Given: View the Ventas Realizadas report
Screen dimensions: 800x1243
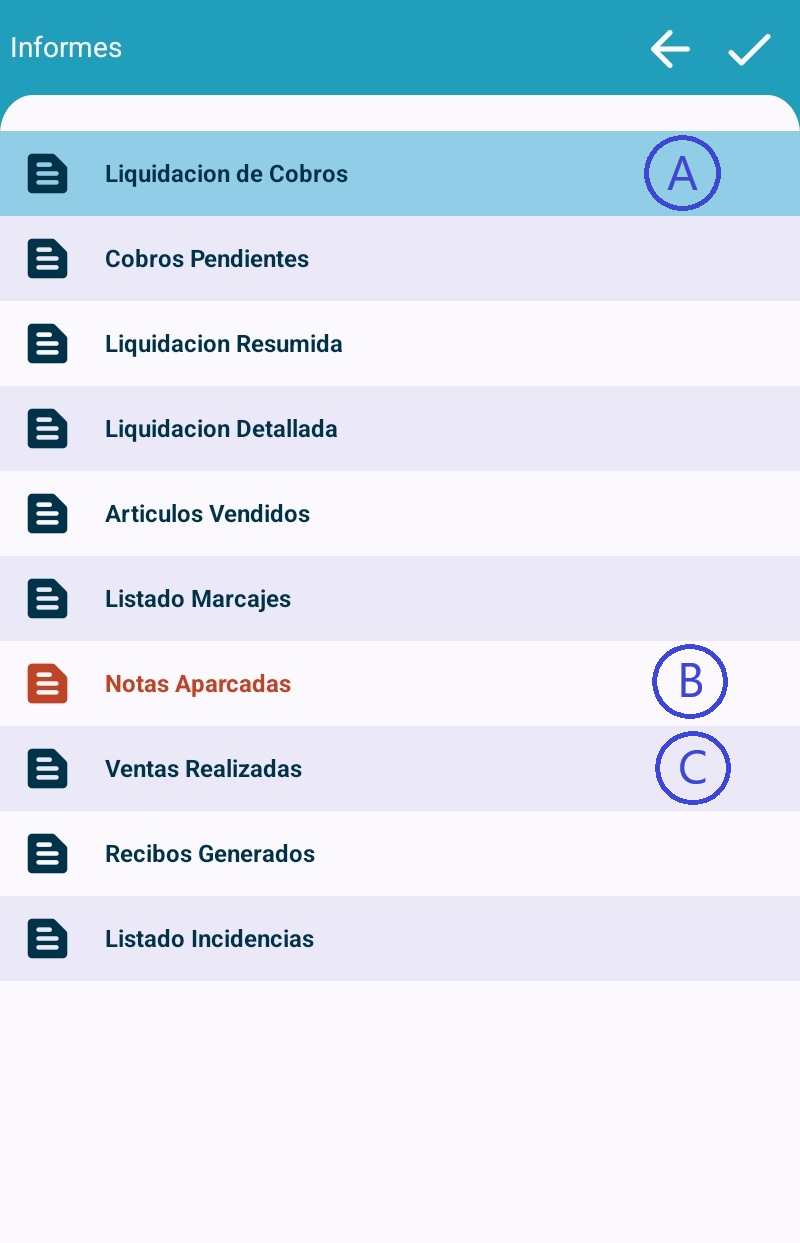Looking at the screenshot, I should pos(204,769).
